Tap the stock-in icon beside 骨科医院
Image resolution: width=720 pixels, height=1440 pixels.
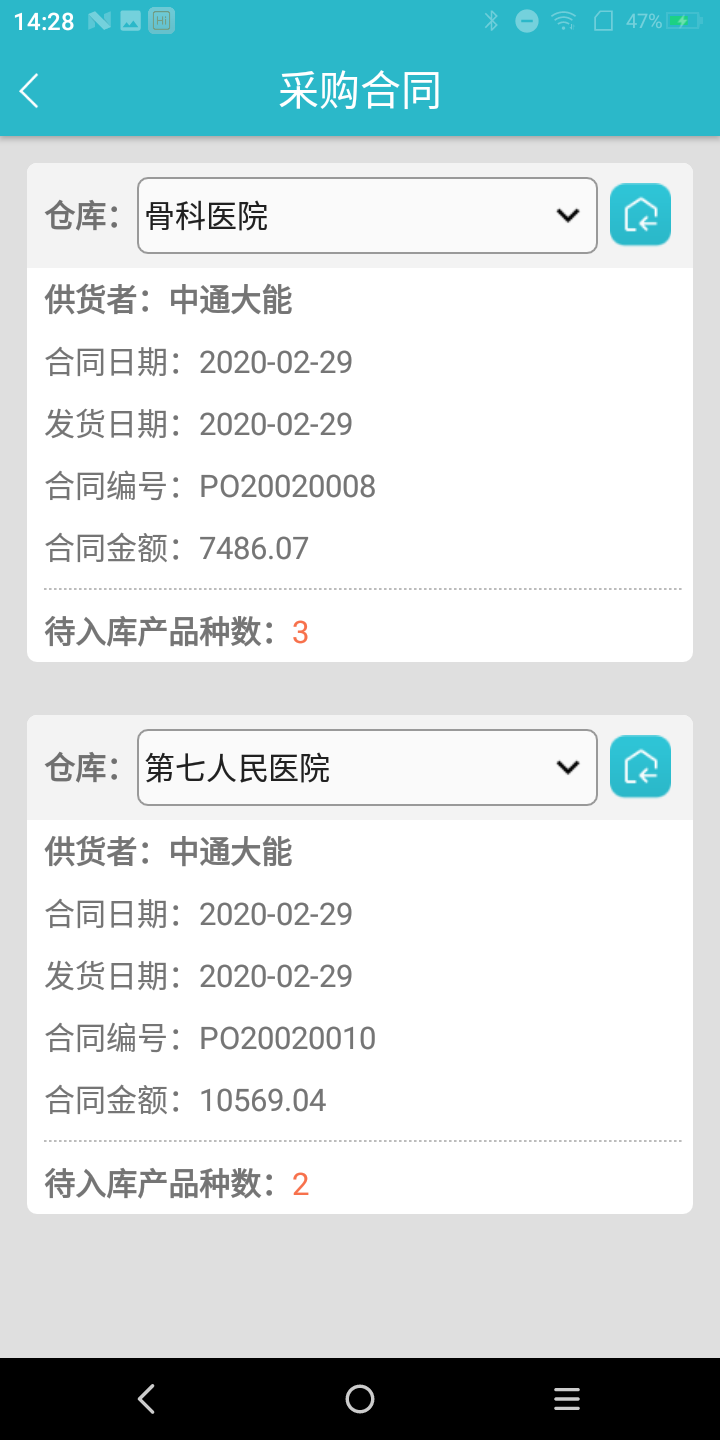640,215
